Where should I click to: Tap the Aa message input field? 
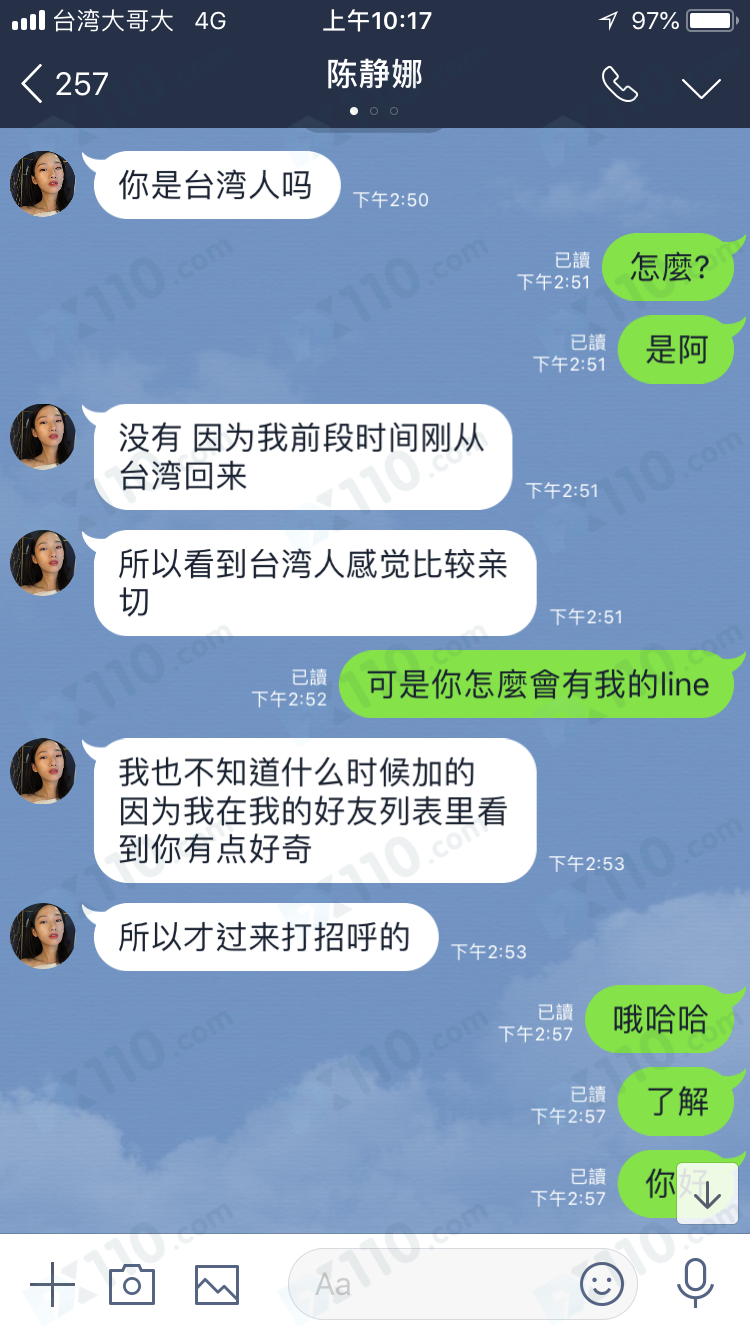pyautogui.click(x=430, y=1284)
